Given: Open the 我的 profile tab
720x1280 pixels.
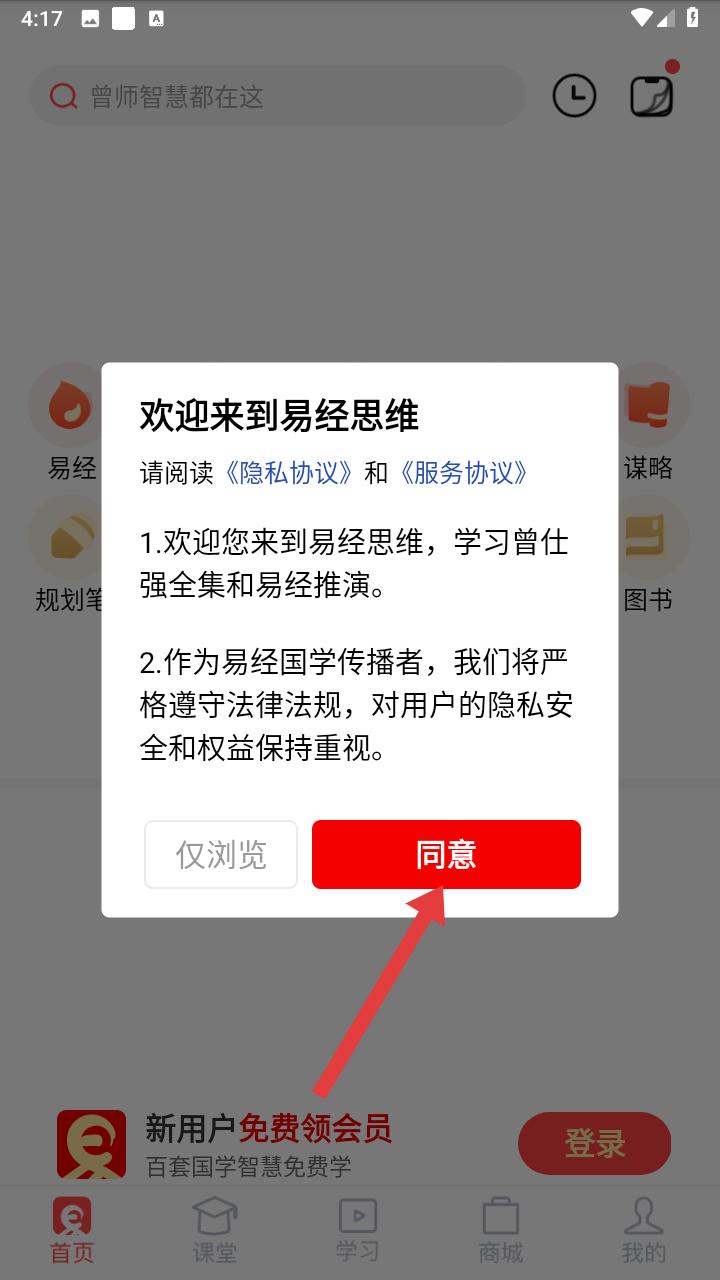Looking at the screenshot, I should point(643,1230).
